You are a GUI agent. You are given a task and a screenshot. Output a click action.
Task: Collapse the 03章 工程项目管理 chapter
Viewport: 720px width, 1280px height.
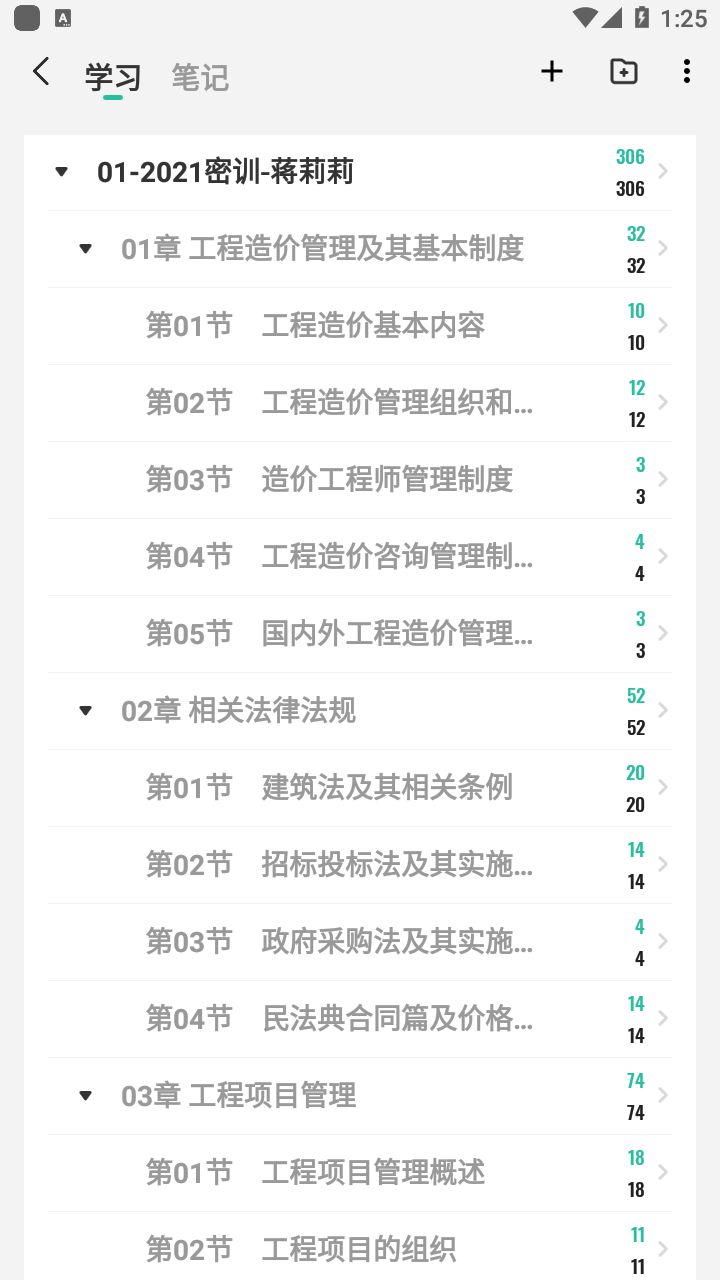coord(86,1096)
